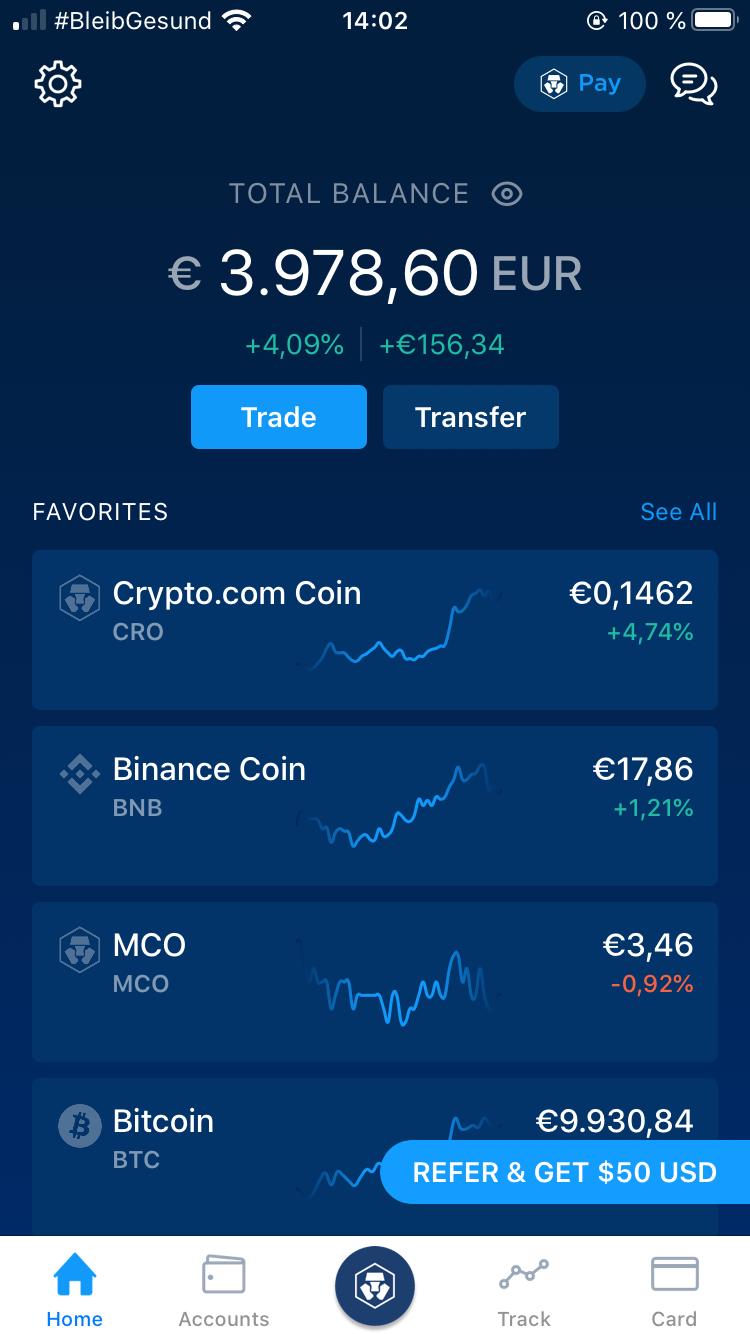Open the Crypto.com Coin card
The image size is (750, 1334).
[x=374, y=630]
